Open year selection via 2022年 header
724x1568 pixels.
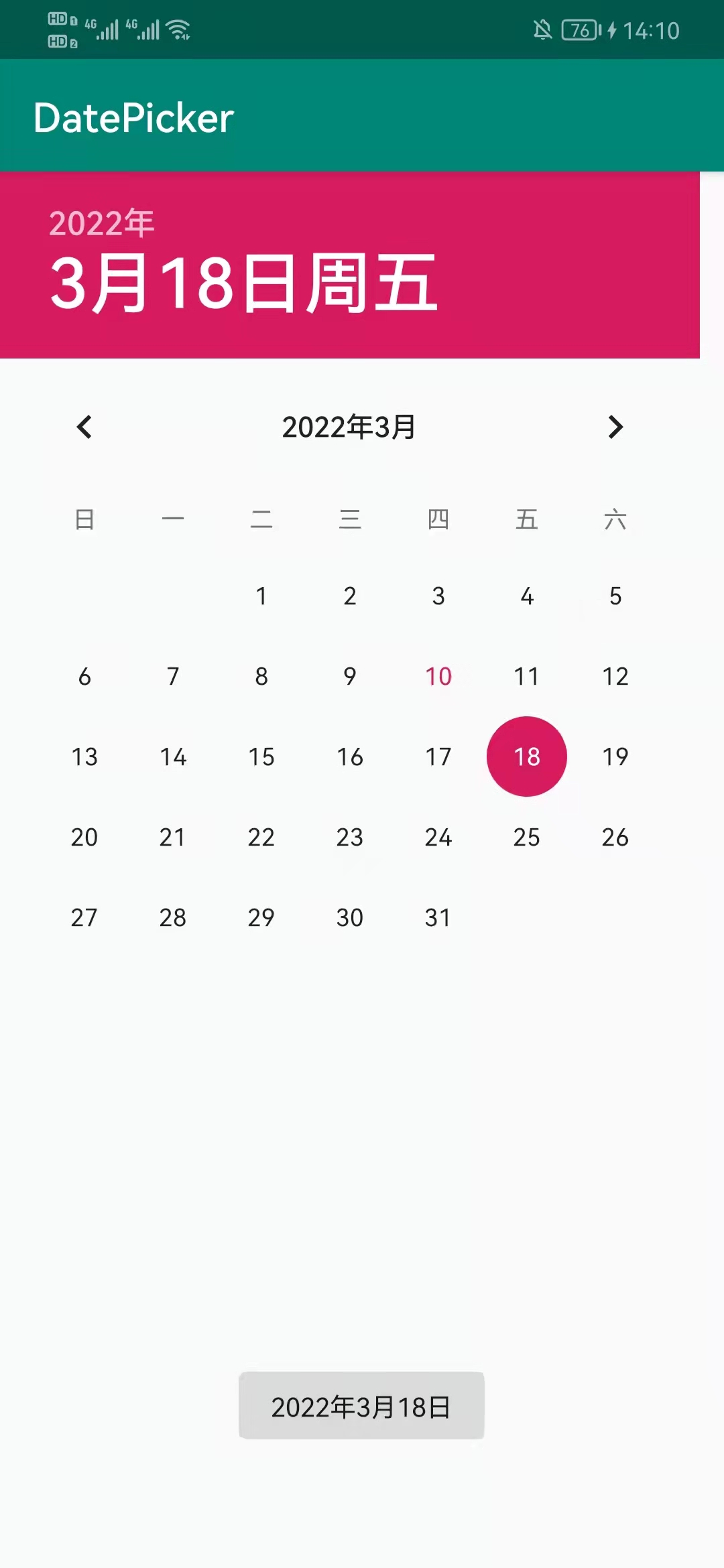pos(102,223)
